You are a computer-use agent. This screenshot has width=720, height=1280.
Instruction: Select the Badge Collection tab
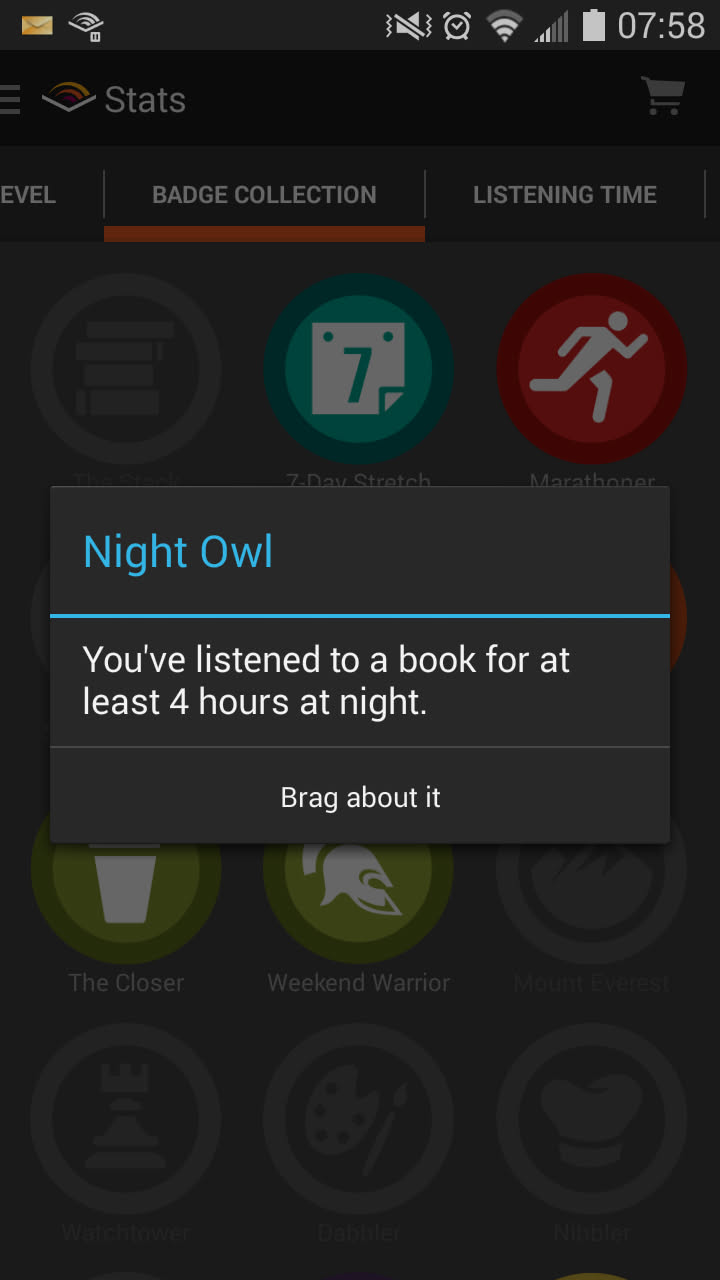(264, 195)
